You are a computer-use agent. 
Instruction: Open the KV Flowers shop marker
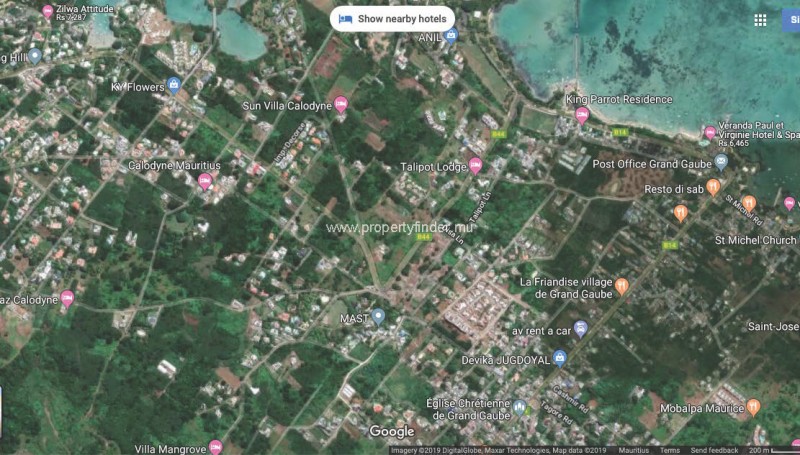click(x=174, y=87)
